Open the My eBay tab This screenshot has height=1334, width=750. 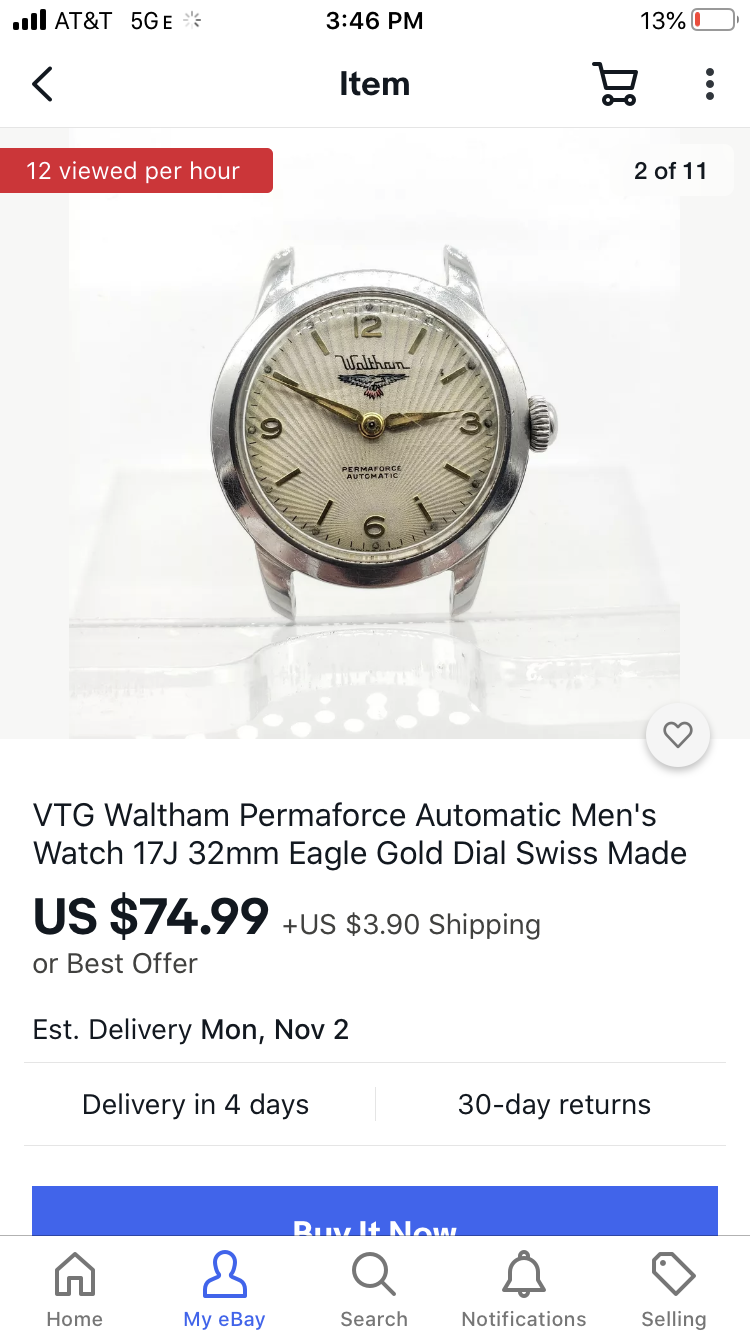[224, 1290]
